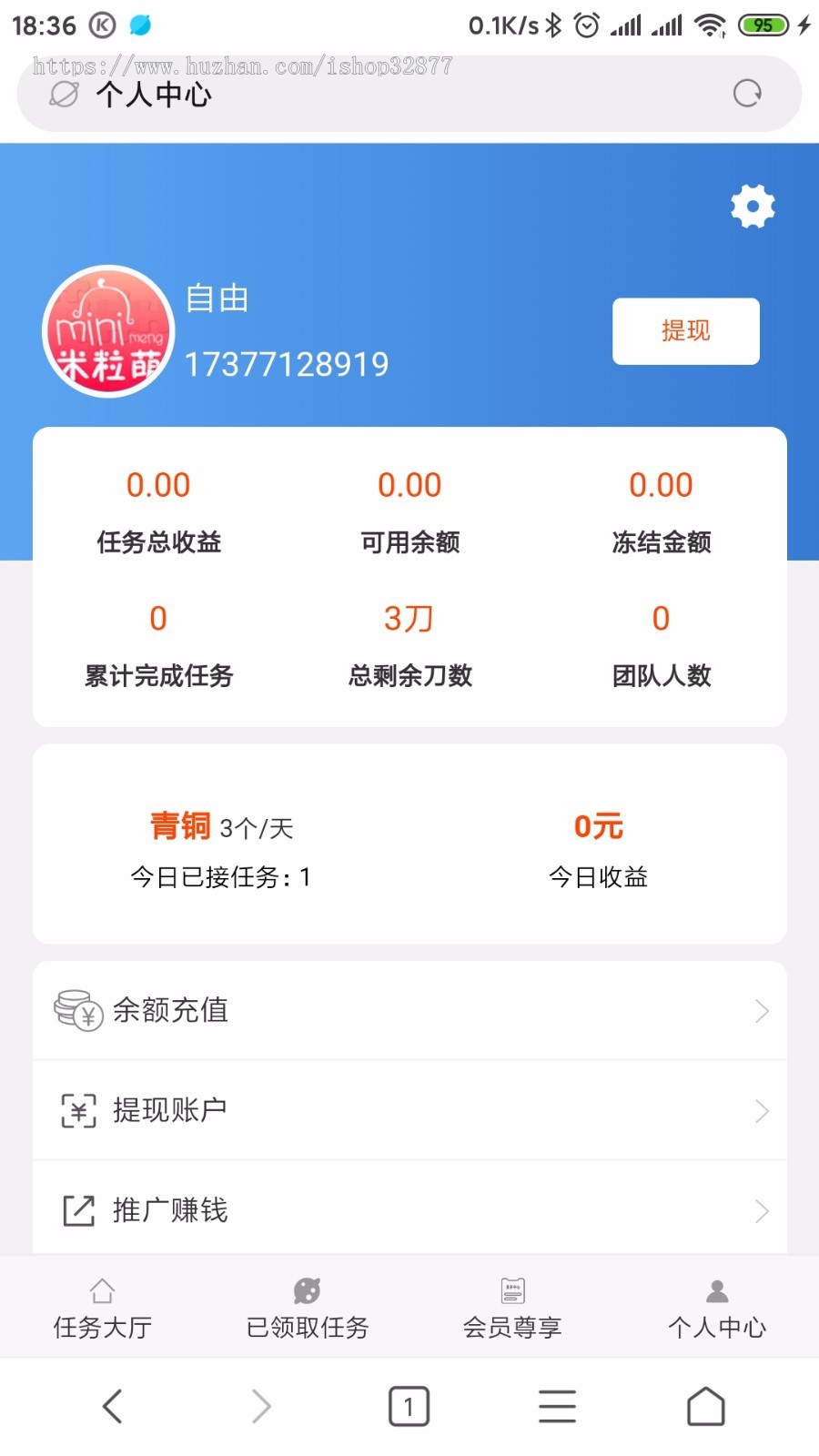
Task: Expand the 提现账户 row chevron
Action: (x=762, y=1110)
